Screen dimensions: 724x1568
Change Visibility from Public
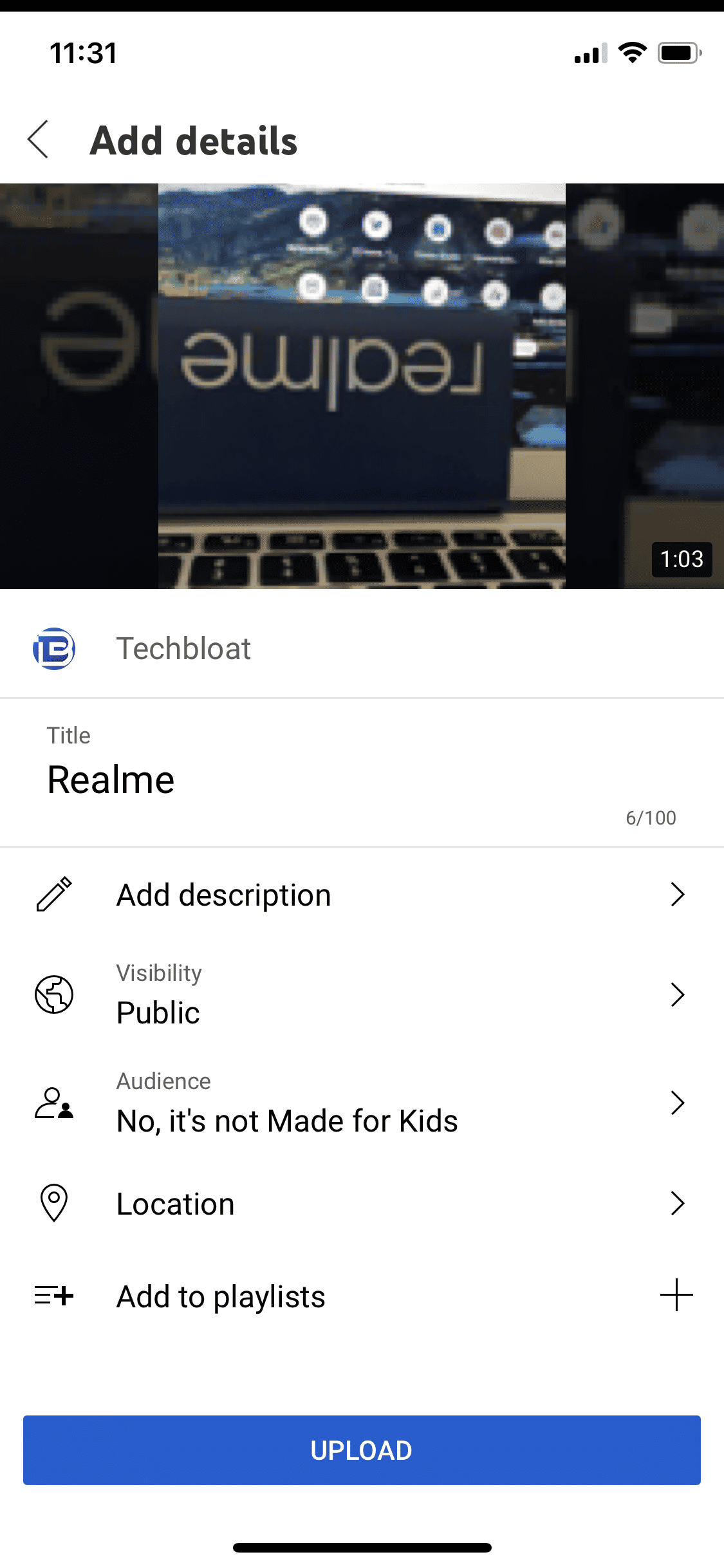click(x=362, y=994)
